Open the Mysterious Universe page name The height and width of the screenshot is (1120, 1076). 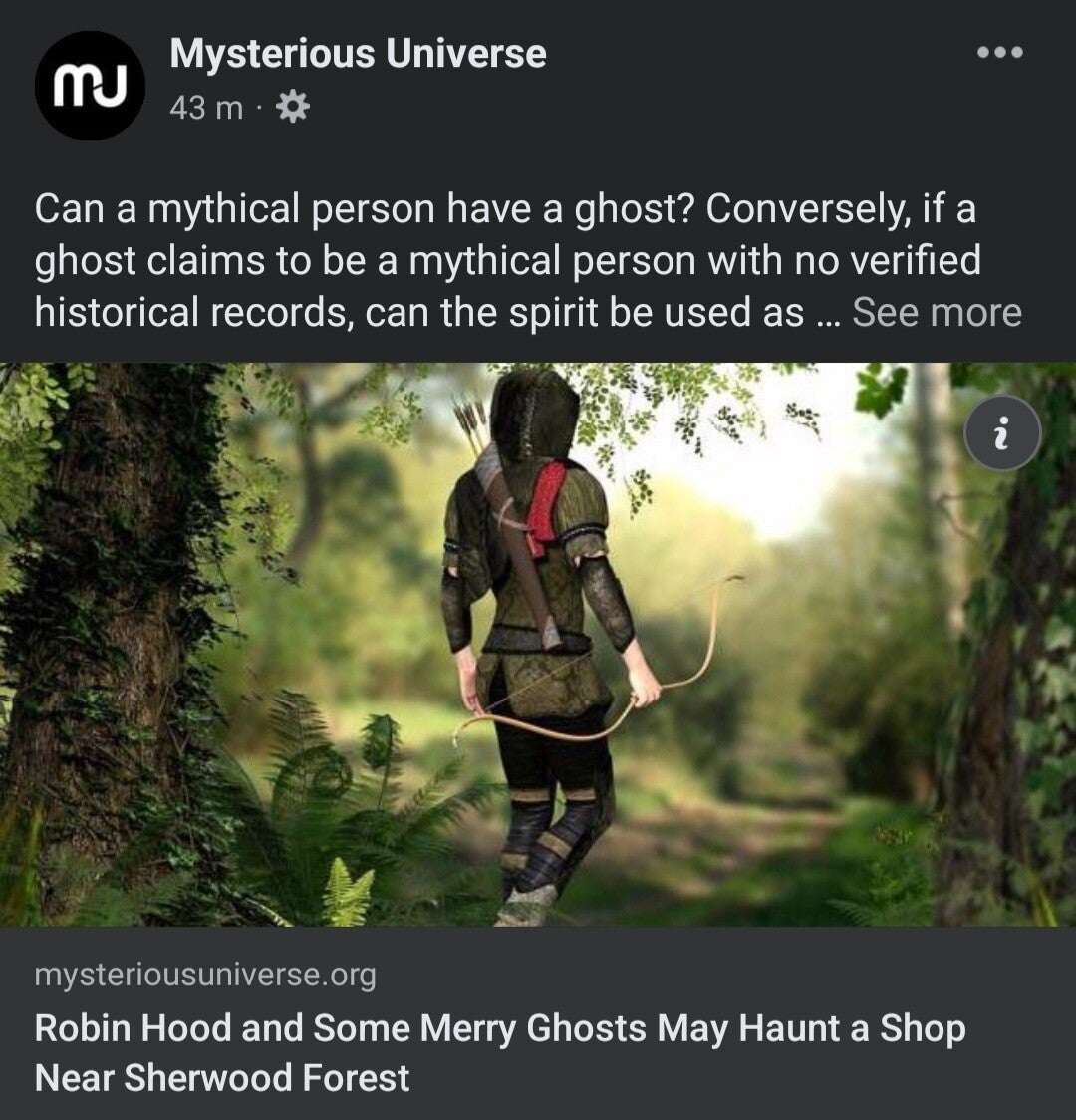tap(358, 54)
